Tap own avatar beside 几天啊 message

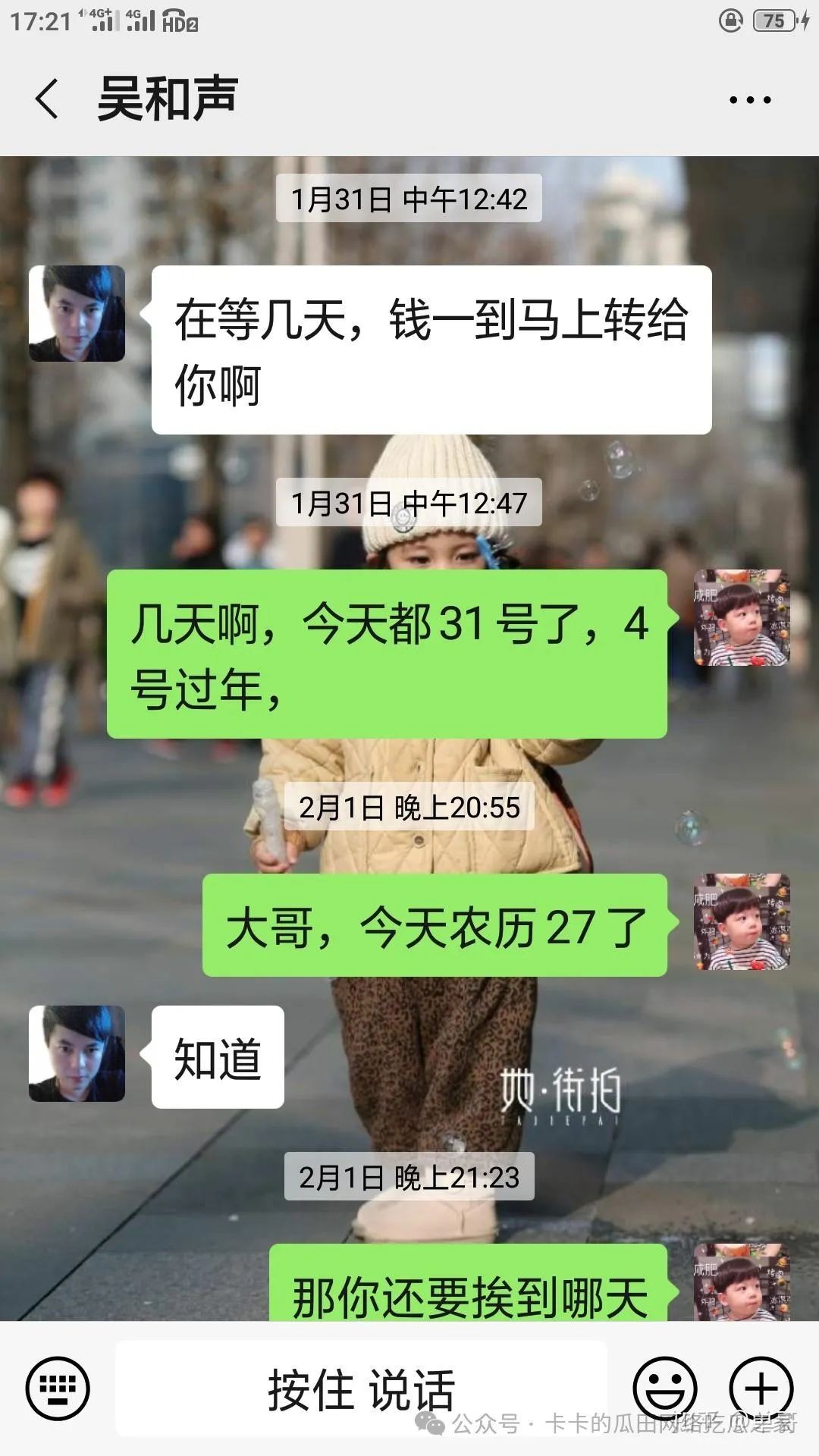[x=742, y=617]
